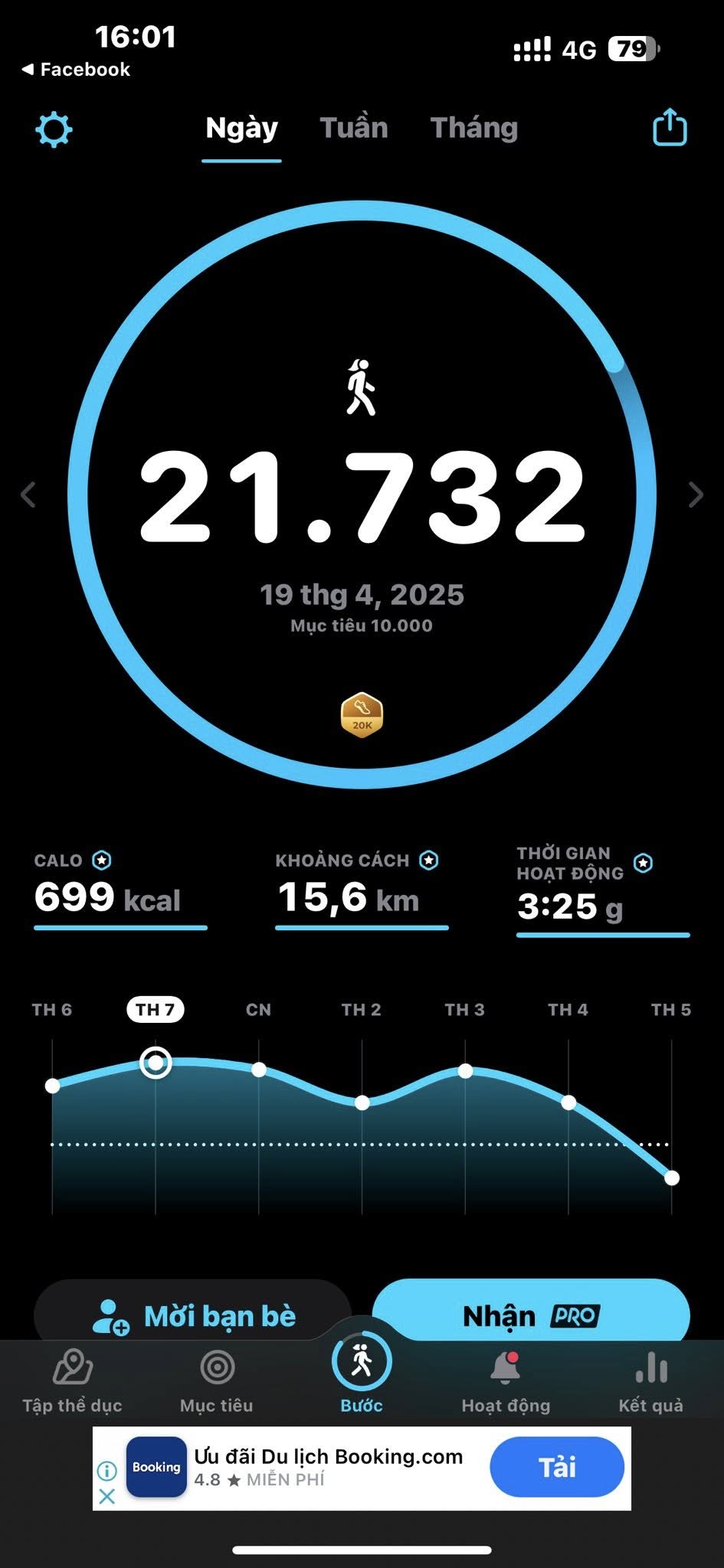
Task: Share today's step count
Action: point(670,127)
